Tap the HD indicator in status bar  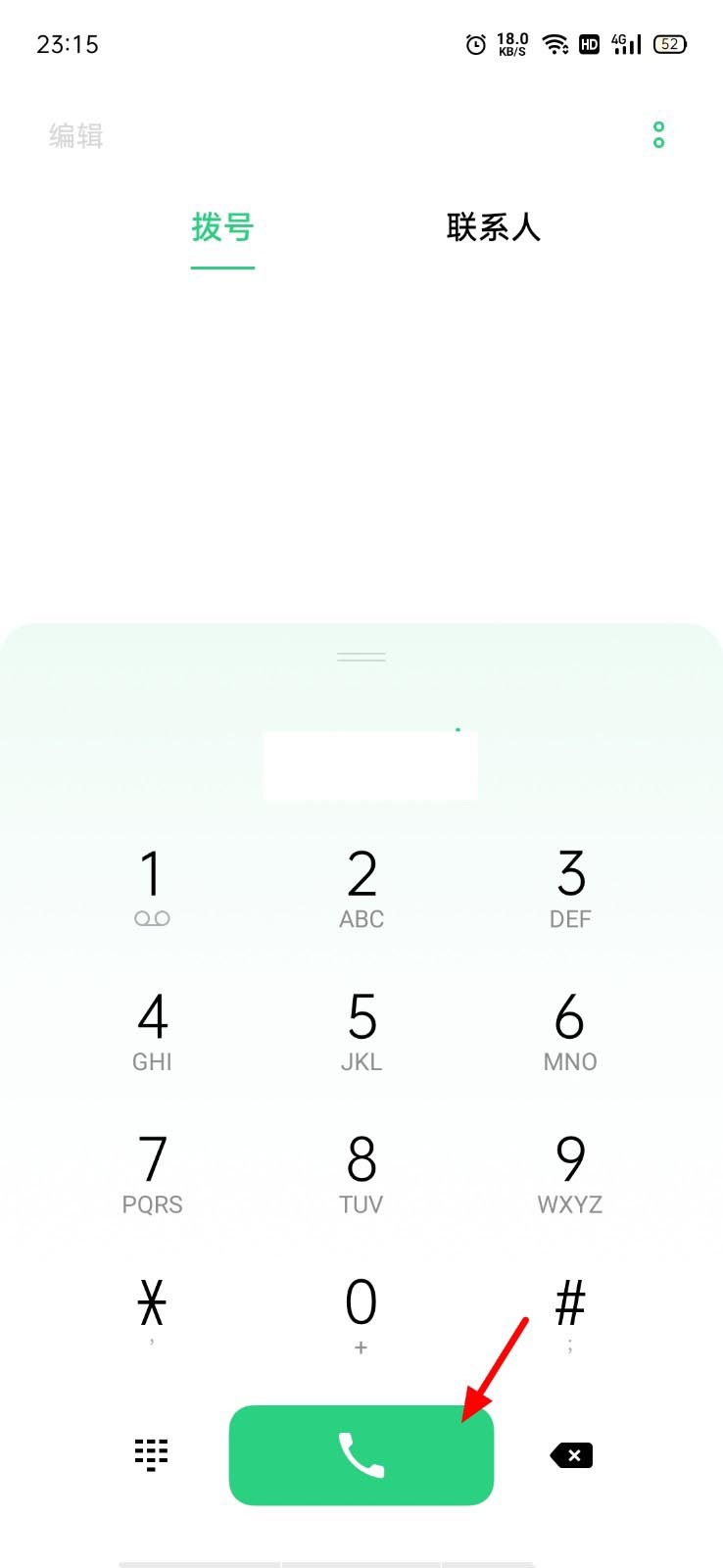click(589, 43)
